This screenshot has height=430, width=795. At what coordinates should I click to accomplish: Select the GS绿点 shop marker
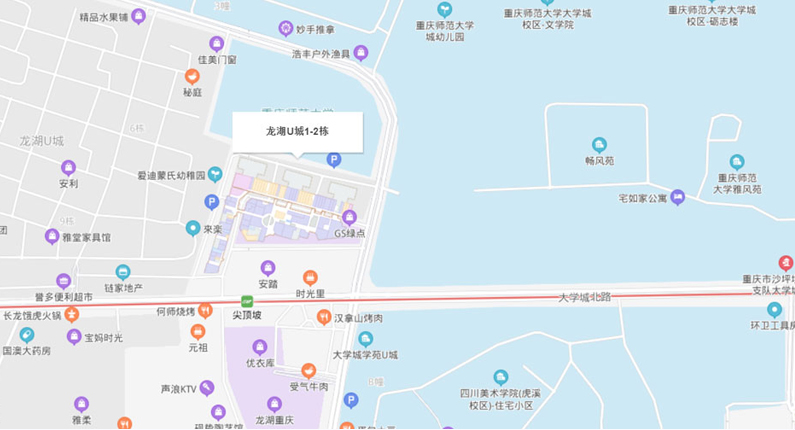coord(349,217)
